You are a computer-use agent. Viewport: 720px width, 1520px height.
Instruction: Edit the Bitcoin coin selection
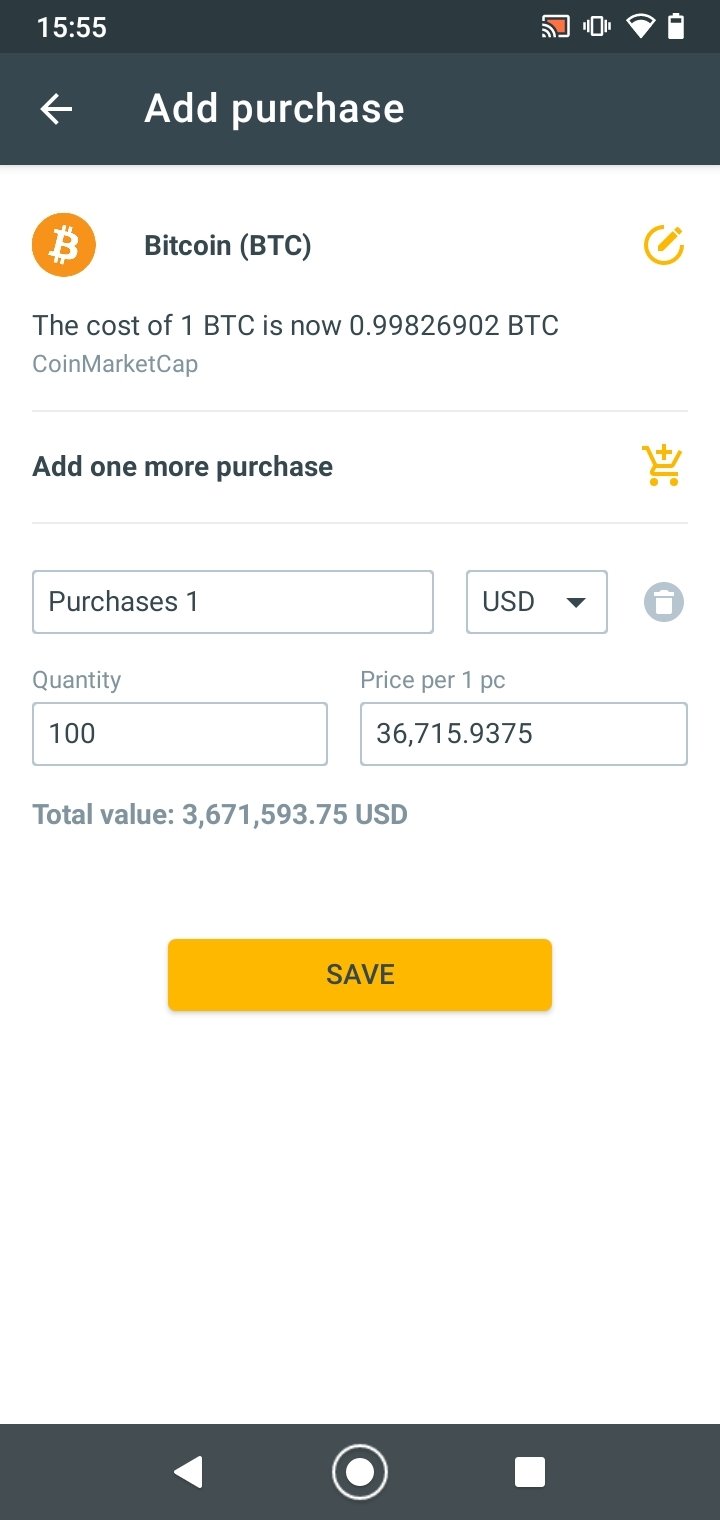click(x=664, y=245)
